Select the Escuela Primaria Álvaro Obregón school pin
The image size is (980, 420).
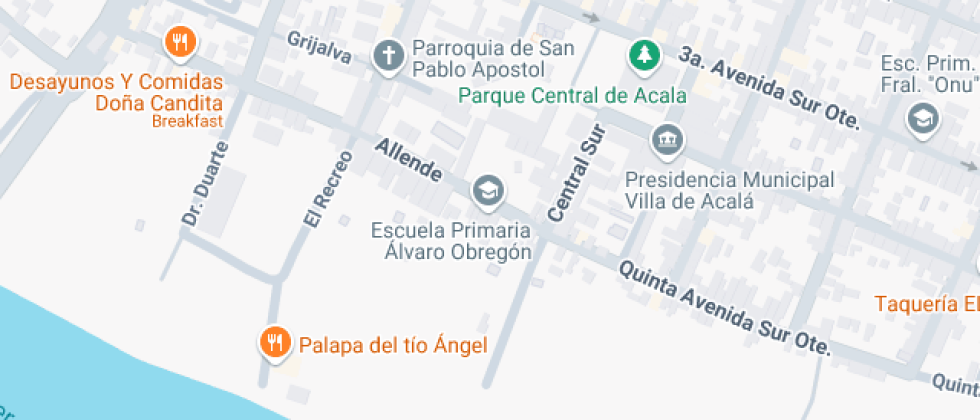[x=488, y=189]
